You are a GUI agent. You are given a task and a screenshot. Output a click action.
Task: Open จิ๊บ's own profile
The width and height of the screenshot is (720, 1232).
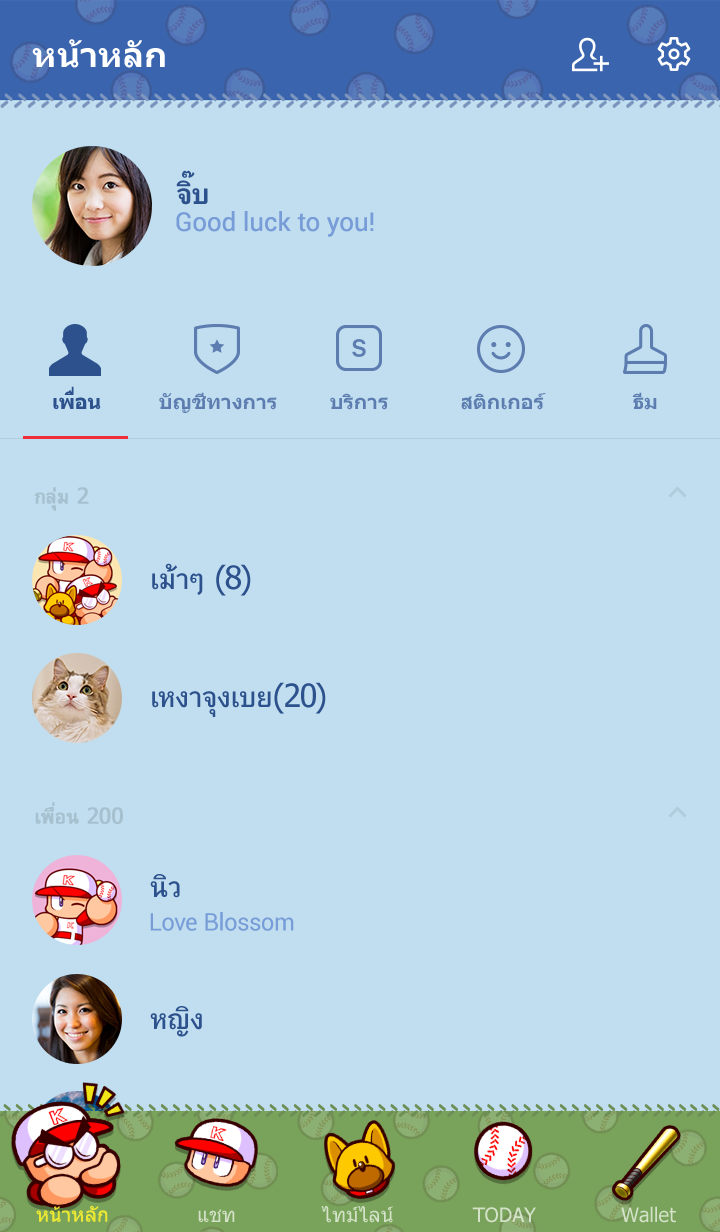(x=92, y=206)
